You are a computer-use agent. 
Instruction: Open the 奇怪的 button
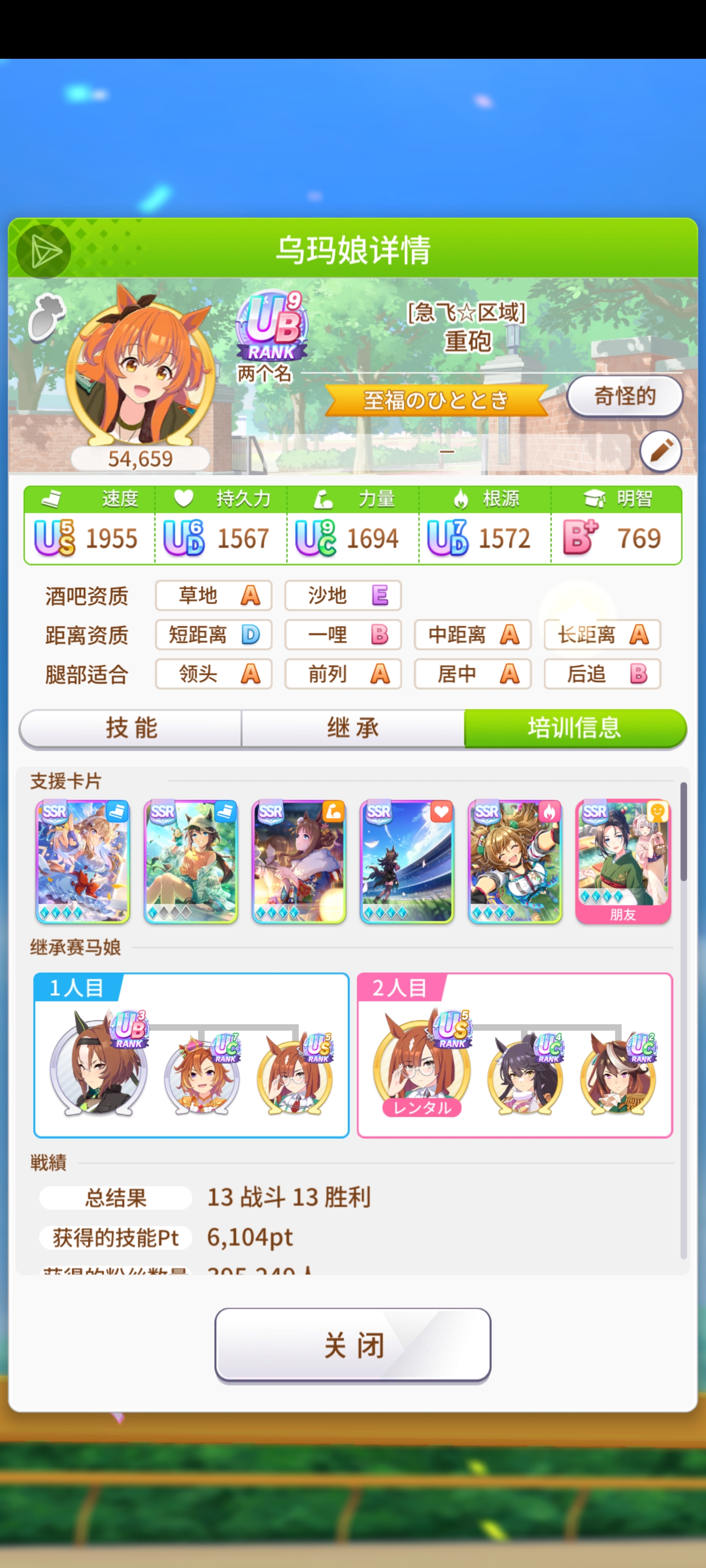[x=625, y=396]
